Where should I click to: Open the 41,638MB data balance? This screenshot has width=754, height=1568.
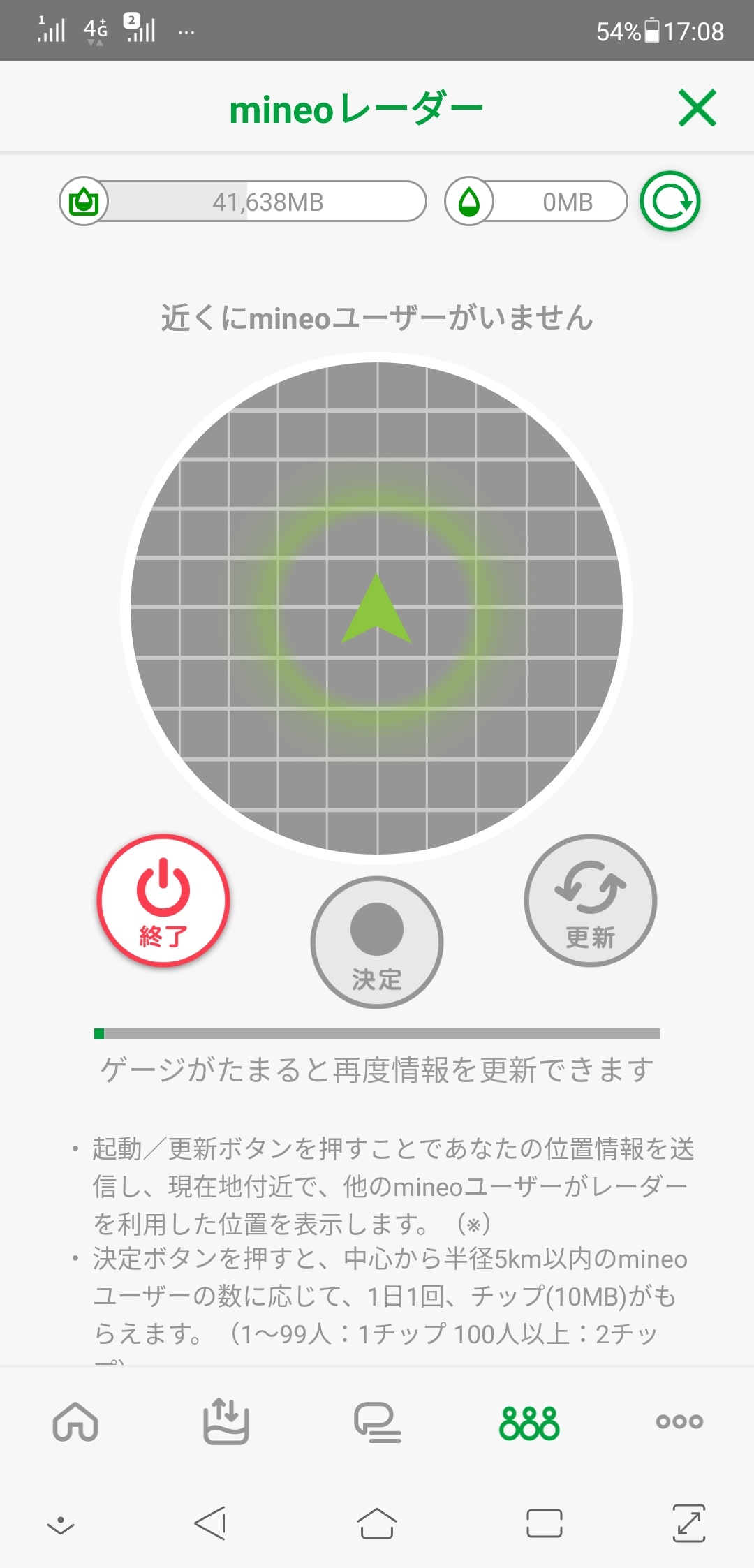point(243,202)
